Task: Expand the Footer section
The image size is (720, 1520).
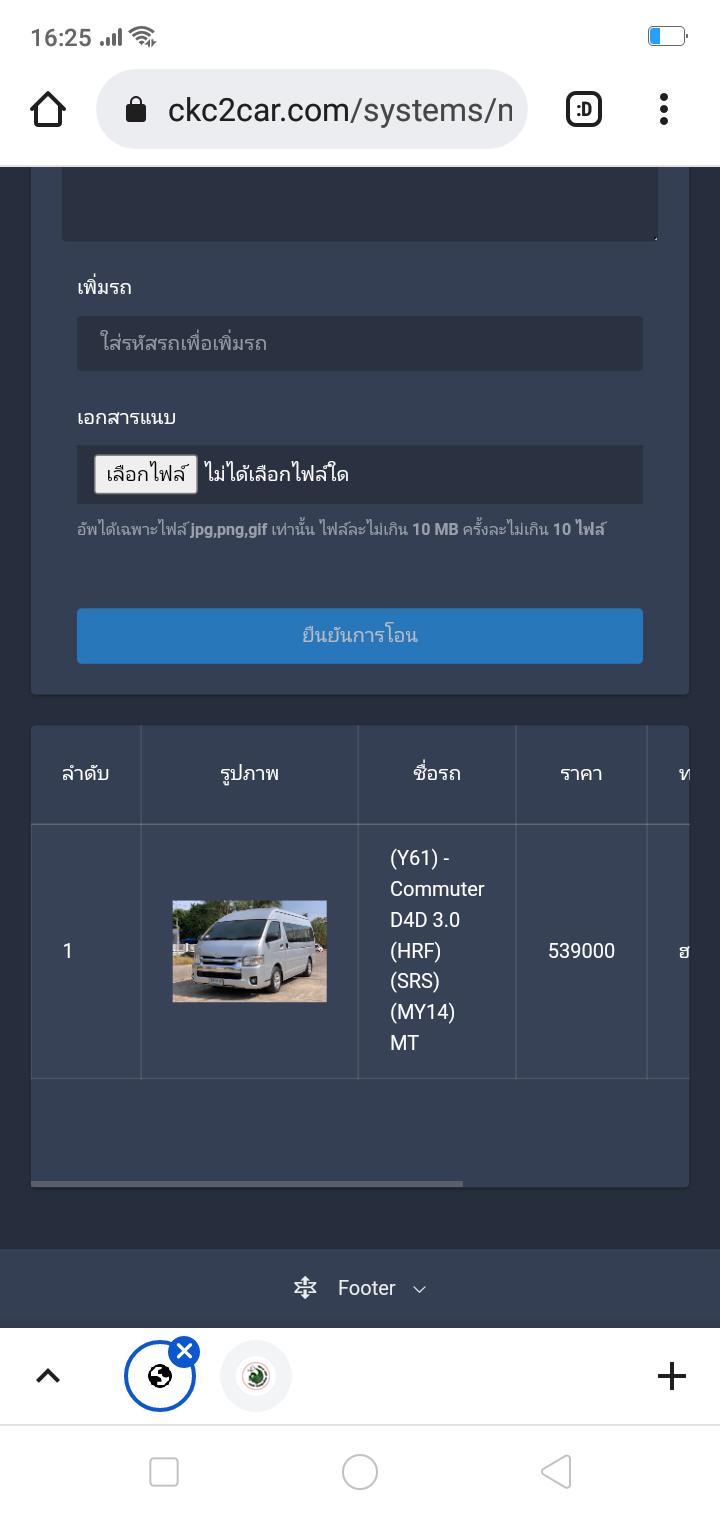Action: pos(360,1288)
